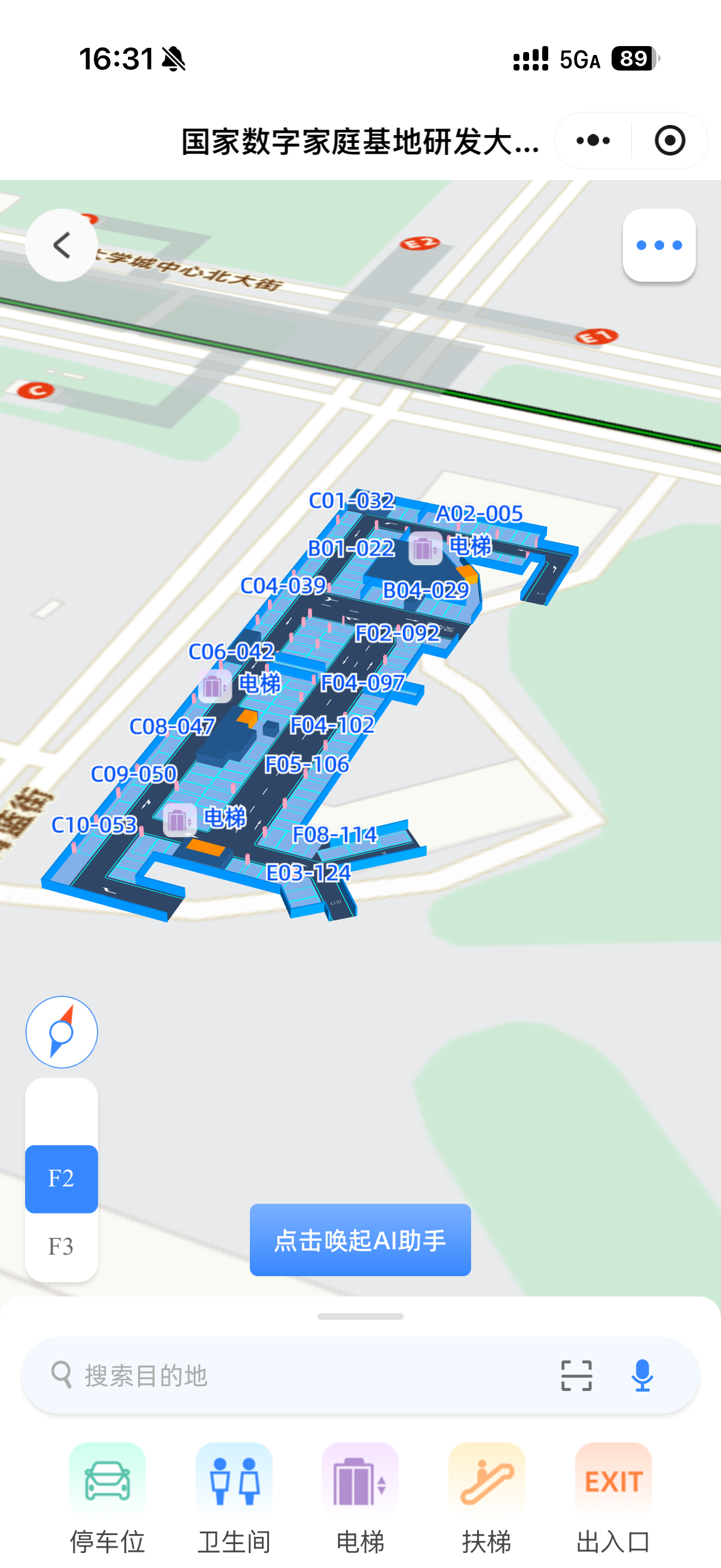Reset map orientation with the compass
The image size is (721, 1568).
pyautogui.click(x=62, y=1032)
